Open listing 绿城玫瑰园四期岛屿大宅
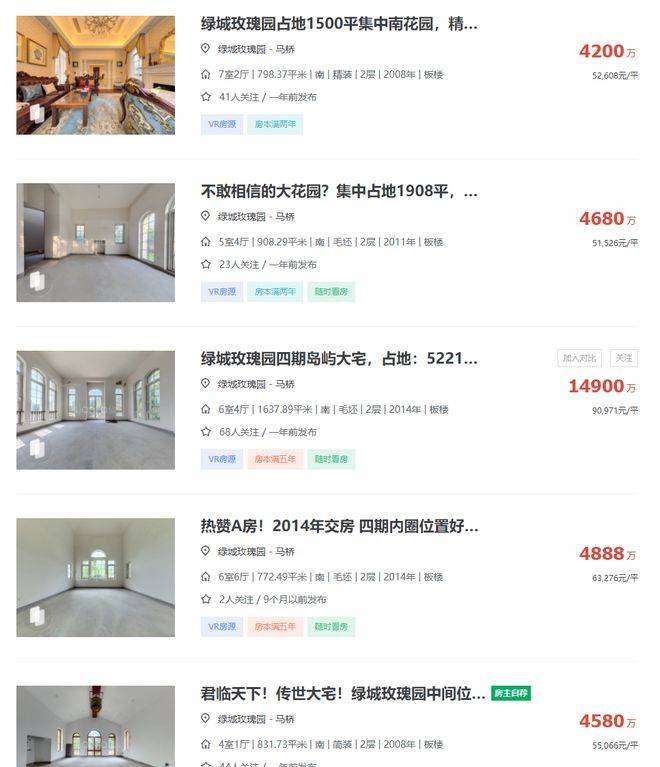The image size is (660, 767). (x=339, y=358)
